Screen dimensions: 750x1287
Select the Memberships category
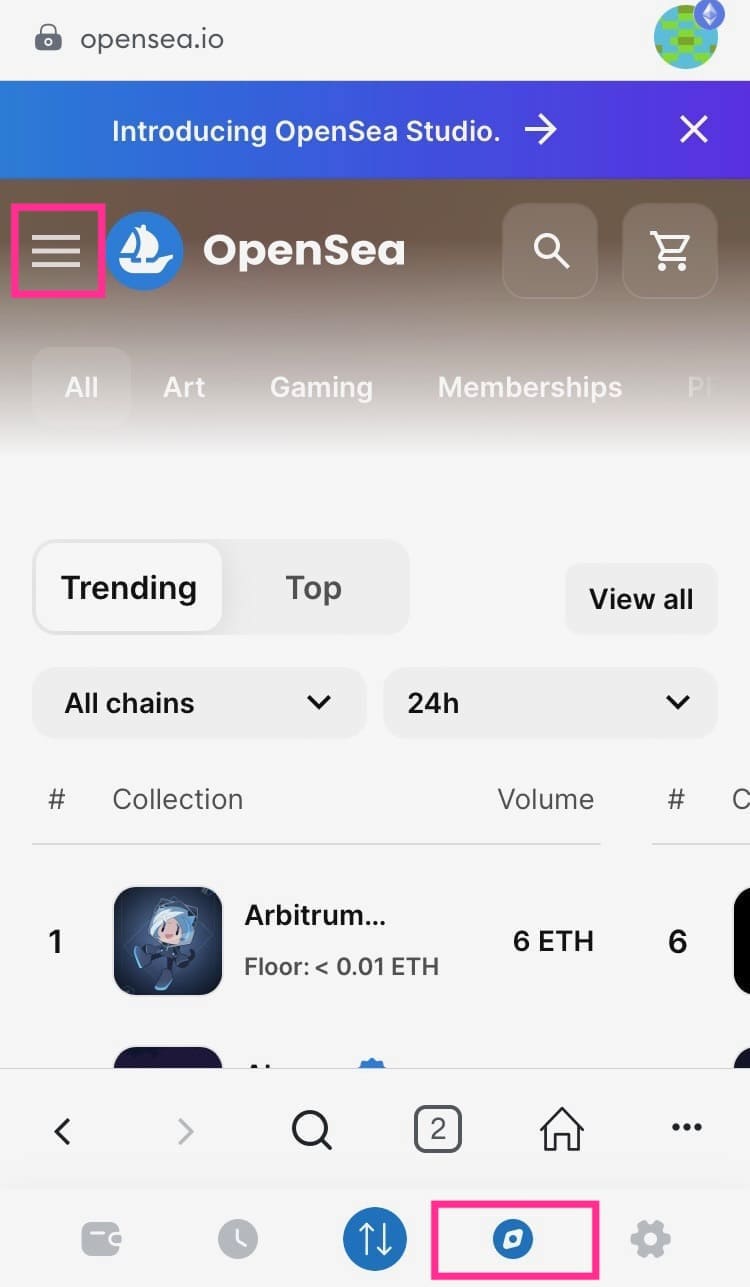530,387
